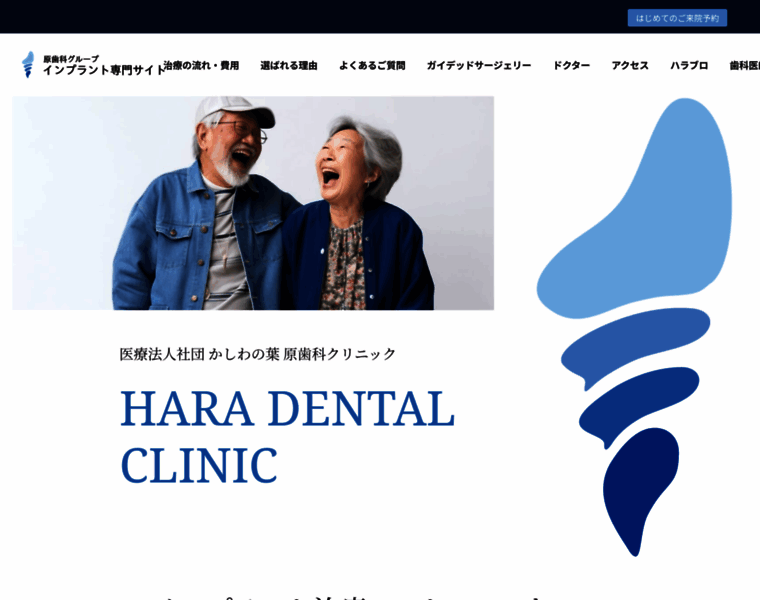This screenshot has height=600, width=760.
Task: Go to 選ばれる理由 page
Action: (x=289, y=66)
